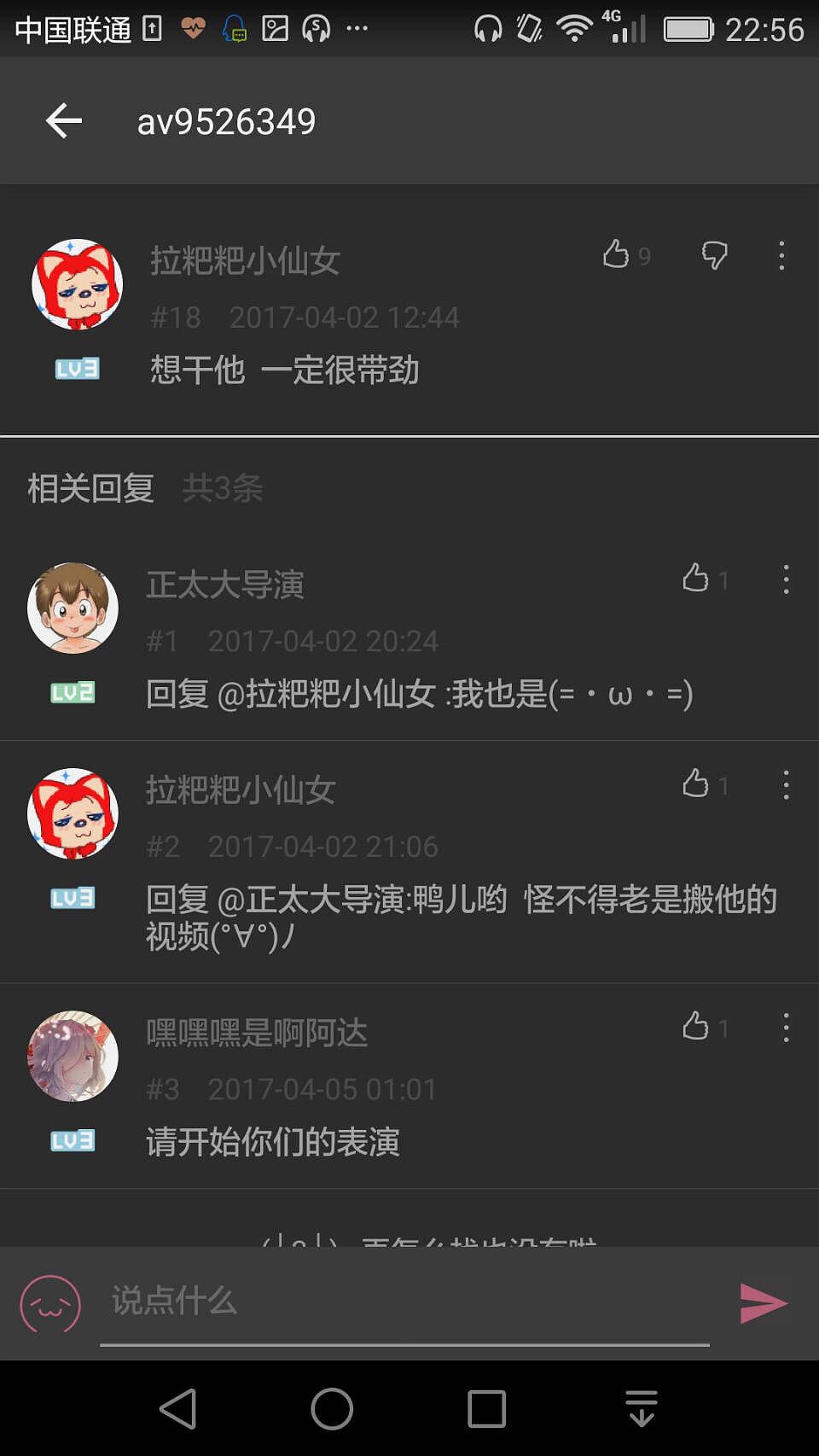Like 正太大导演's reply
819x1456 pixels.
[x=696, y=579]
